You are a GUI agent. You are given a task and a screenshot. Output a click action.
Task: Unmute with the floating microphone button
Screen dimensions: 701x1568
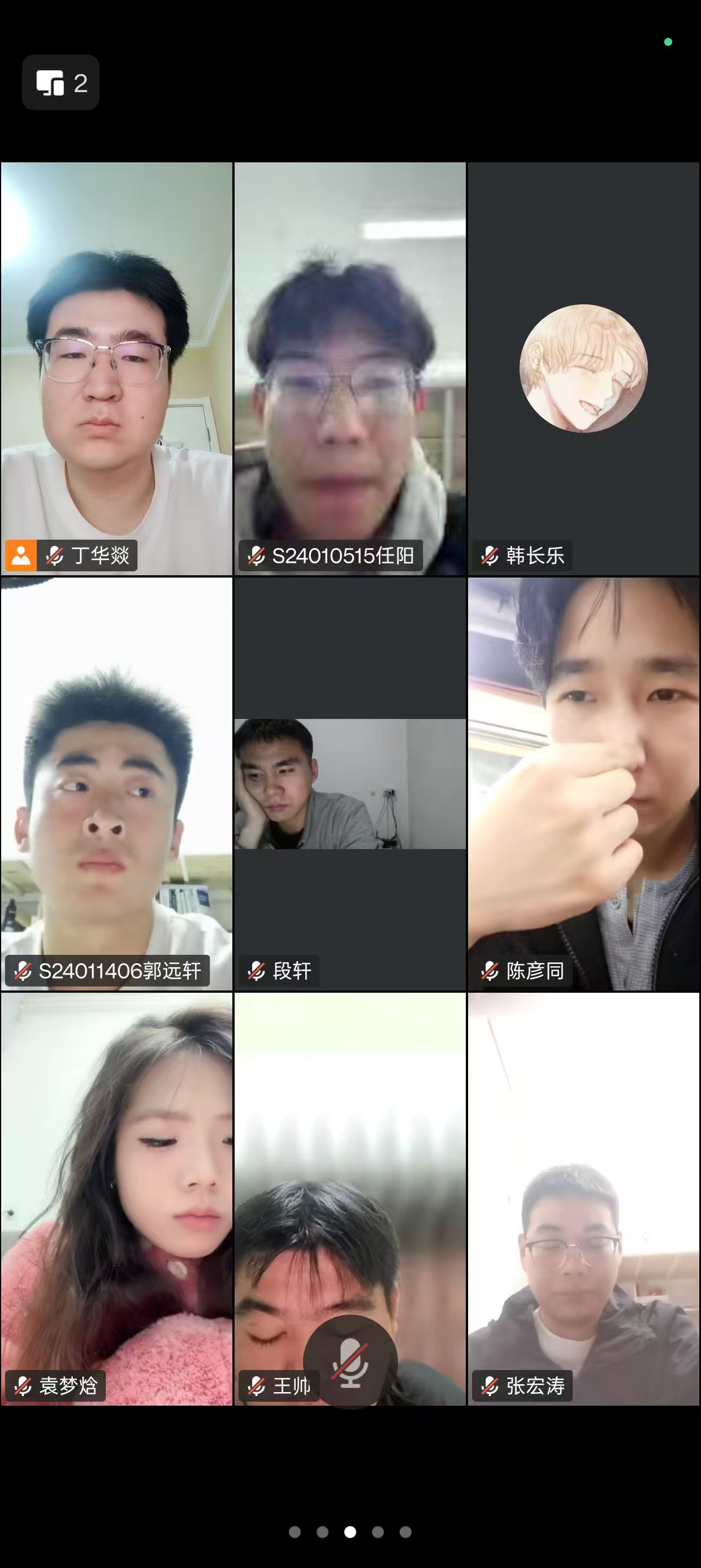tap(350, 1361)
